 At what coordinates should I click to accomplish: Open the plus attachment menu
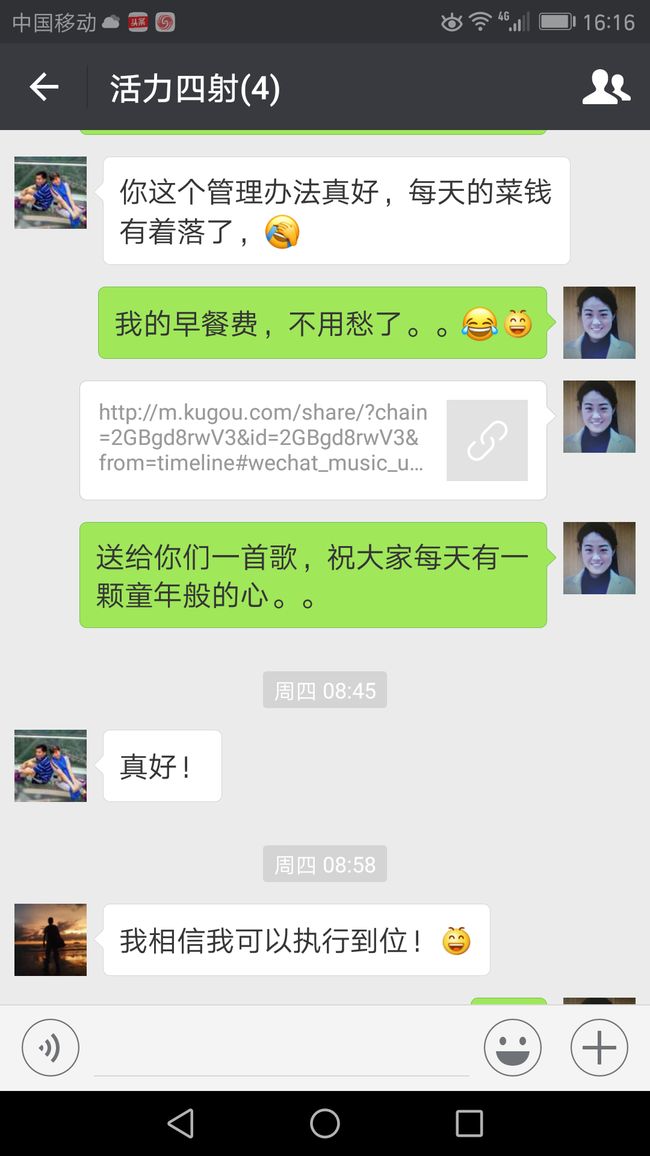click(x=599, y=1047)
